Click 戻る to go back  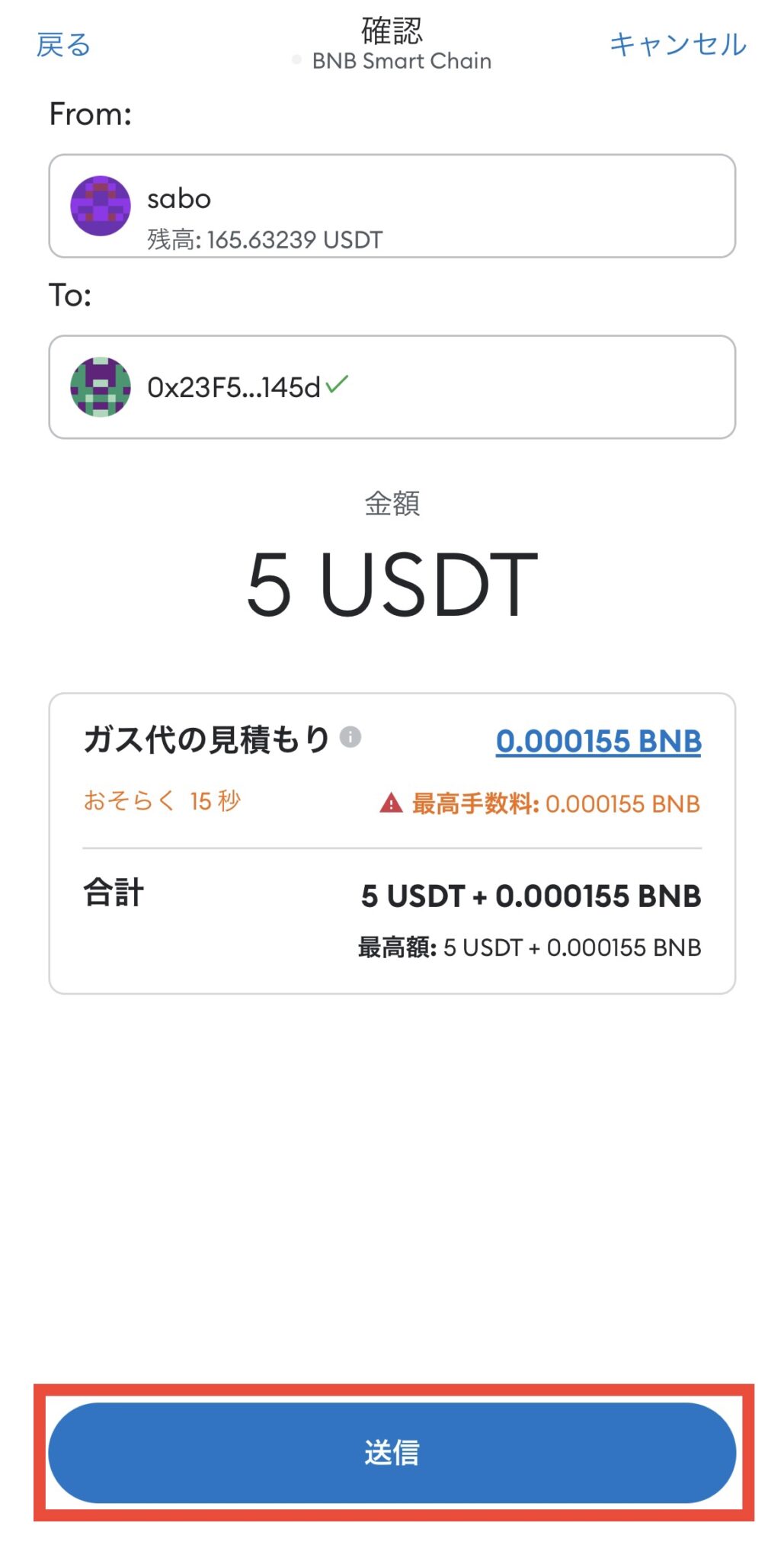pos(64,44)
